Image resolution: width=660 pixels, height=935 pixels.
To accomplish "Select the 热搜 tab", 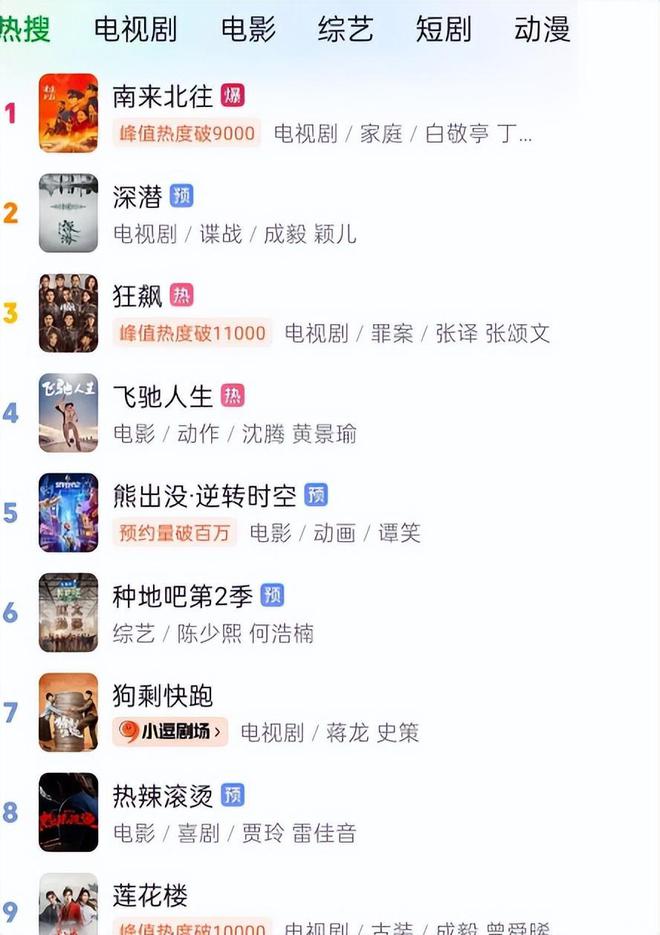I will point(24,29).
